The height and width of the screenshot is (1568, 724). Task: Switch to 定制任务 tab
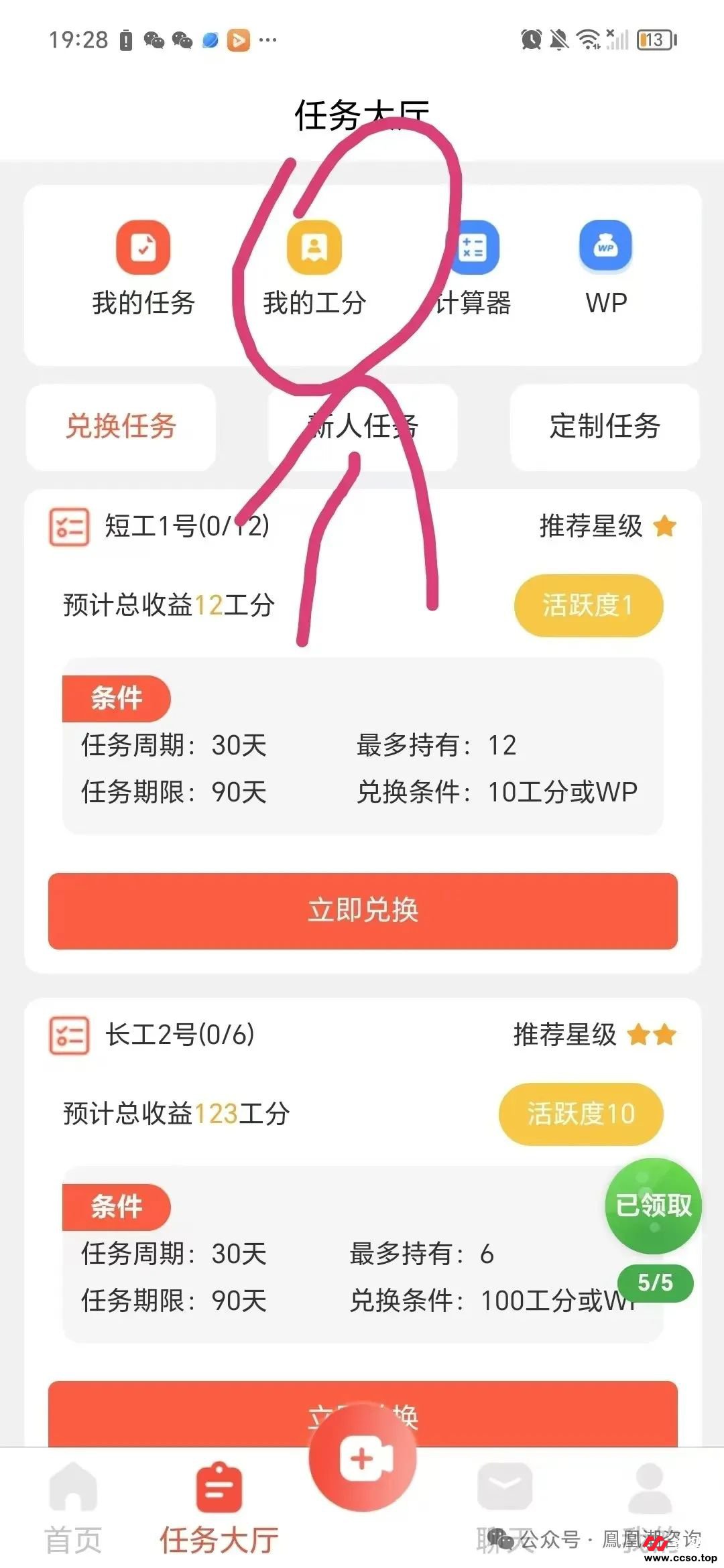click(605, 426)
